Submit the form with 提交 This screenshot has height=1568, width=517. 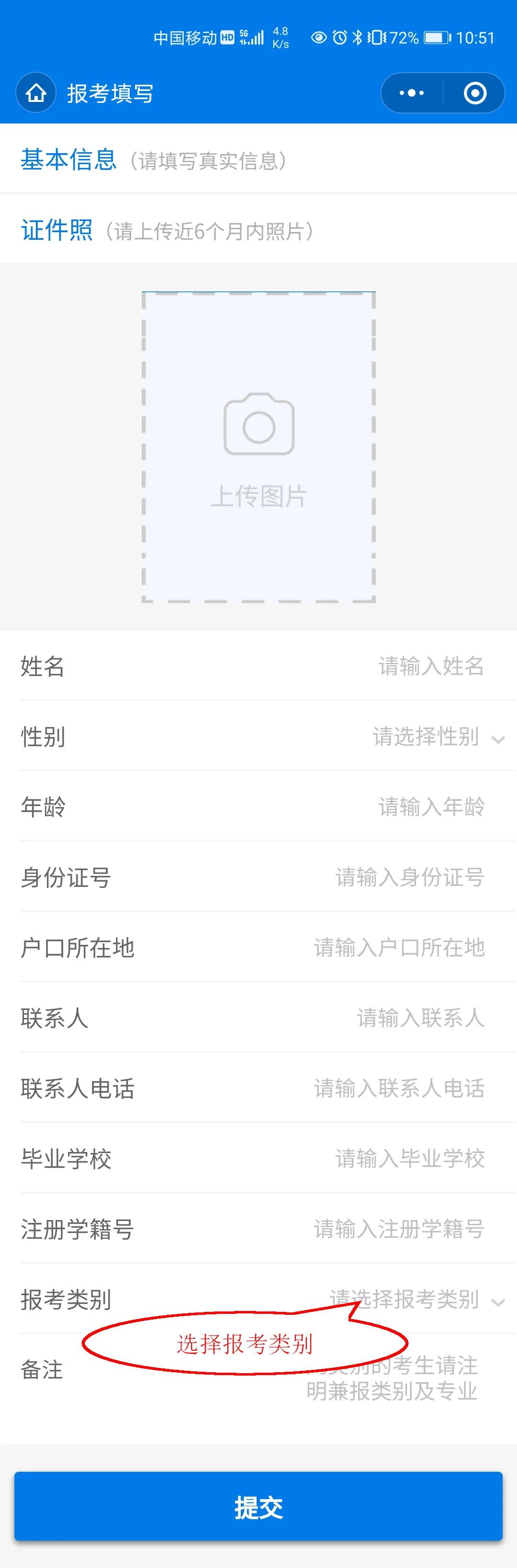point(258,1507)
